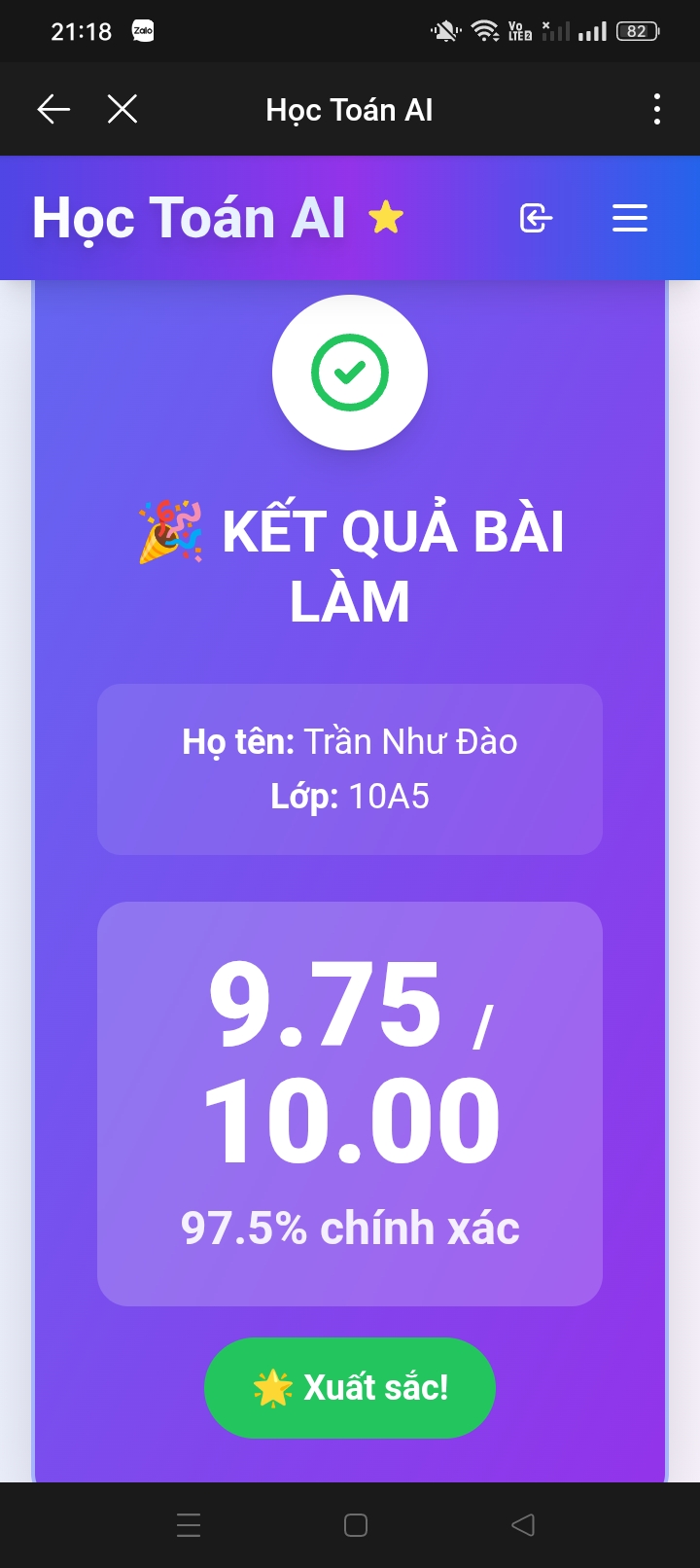This screenshot has width=700, height=1568.
Task: Tap the logout icon in header
Action: 536,218
